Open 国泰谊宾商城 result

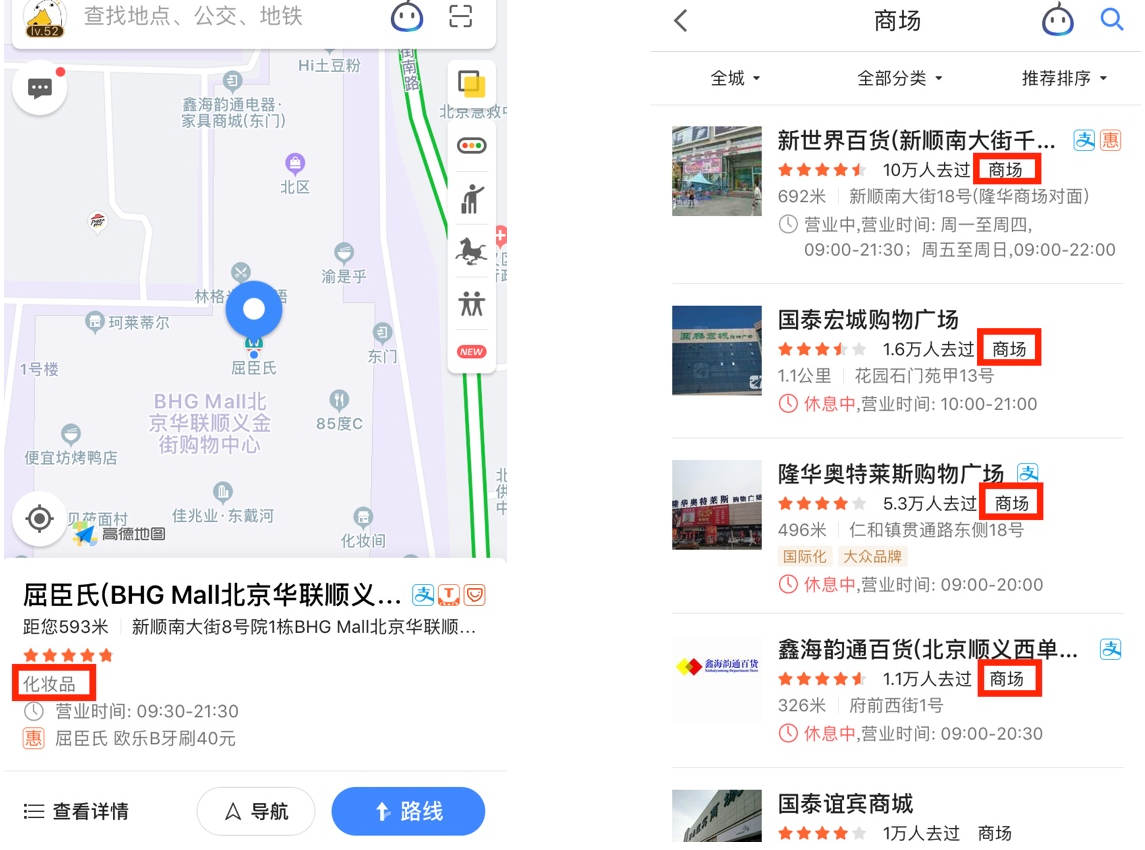pos(845,804)
